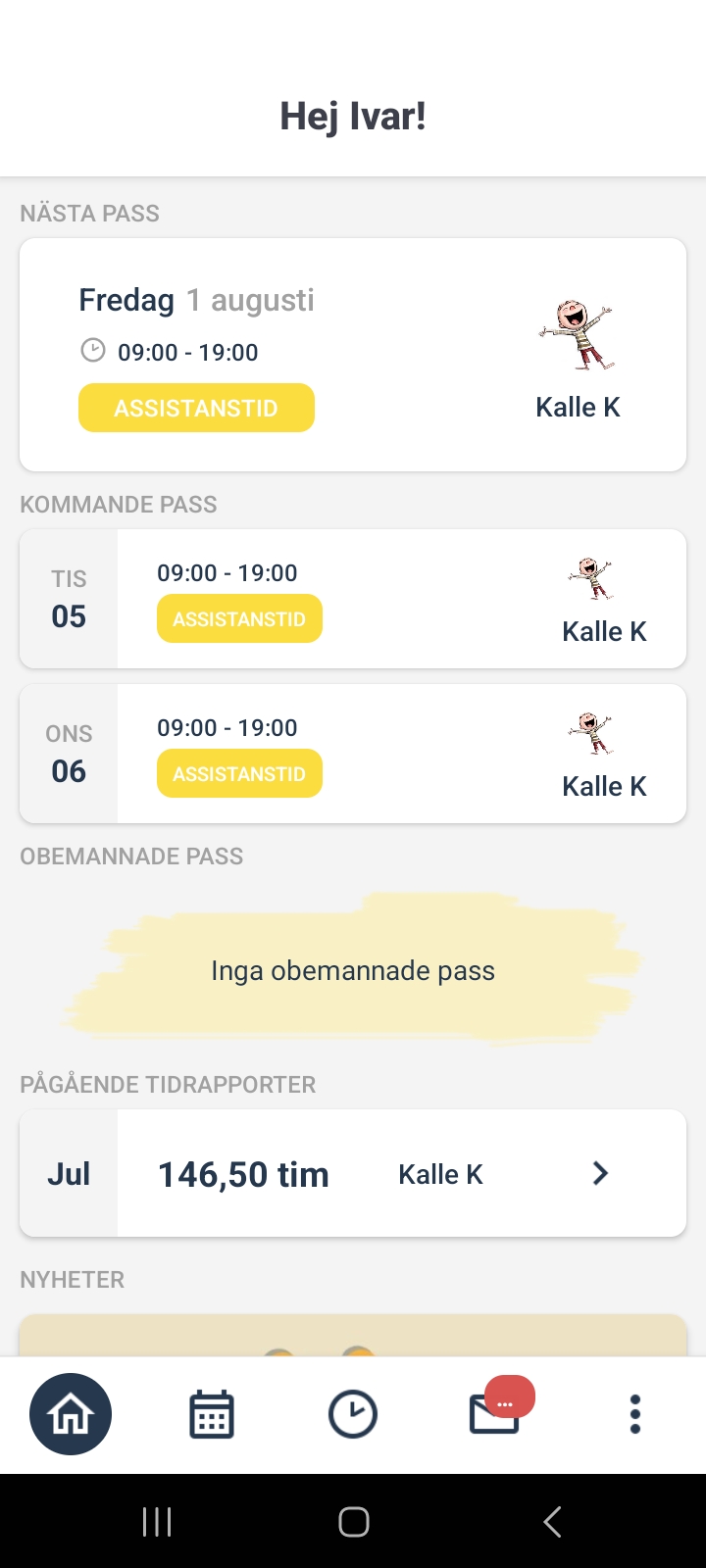Tap the Fredag 1 augusti next shift card
Screen dimensions: 706x1568
353,354
